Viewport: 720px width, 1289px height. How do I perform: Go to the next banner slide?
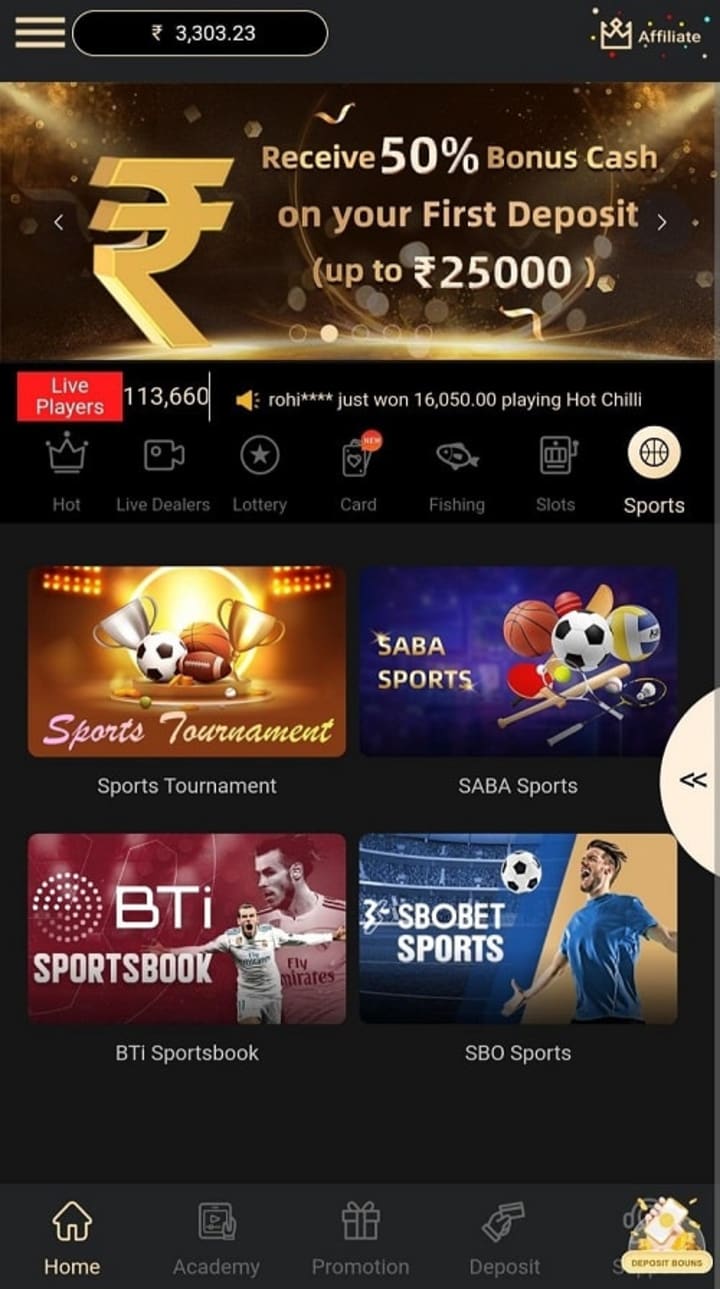pyautogui.click(x=661, y=222)
